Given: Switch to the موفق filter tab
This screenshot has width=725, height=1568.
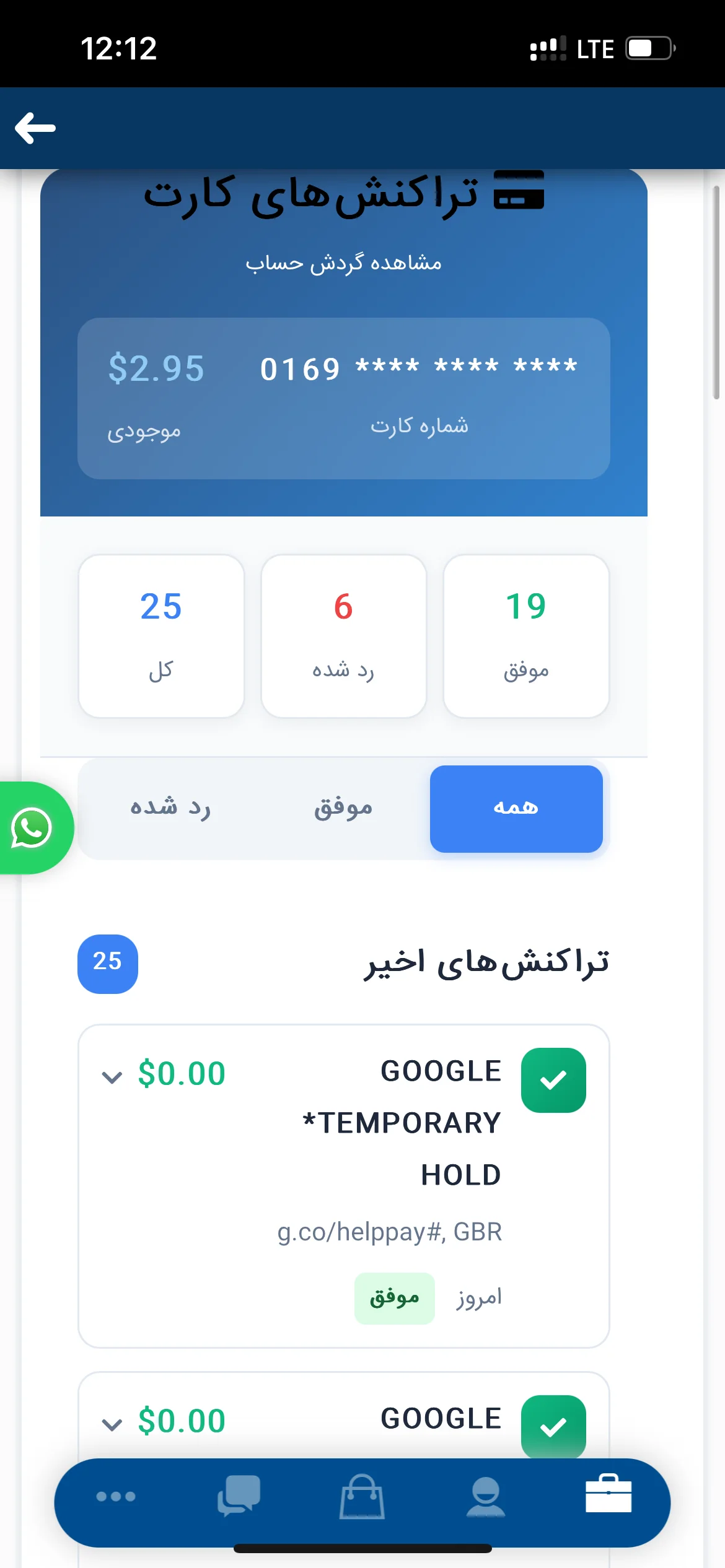Looking at the screenshot, I should pos(343,809).
